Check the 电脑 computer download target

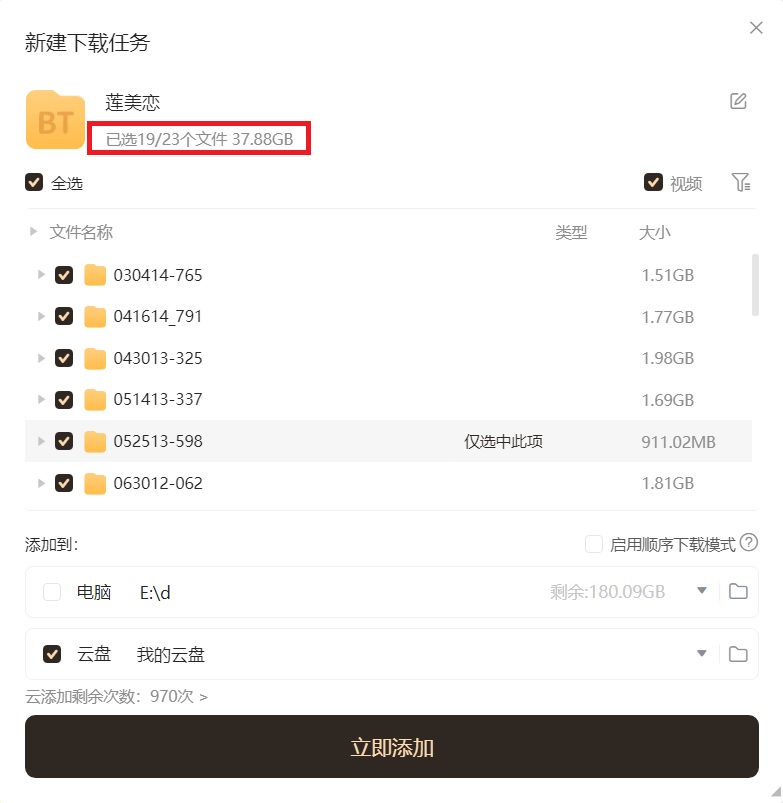[52, 592]
